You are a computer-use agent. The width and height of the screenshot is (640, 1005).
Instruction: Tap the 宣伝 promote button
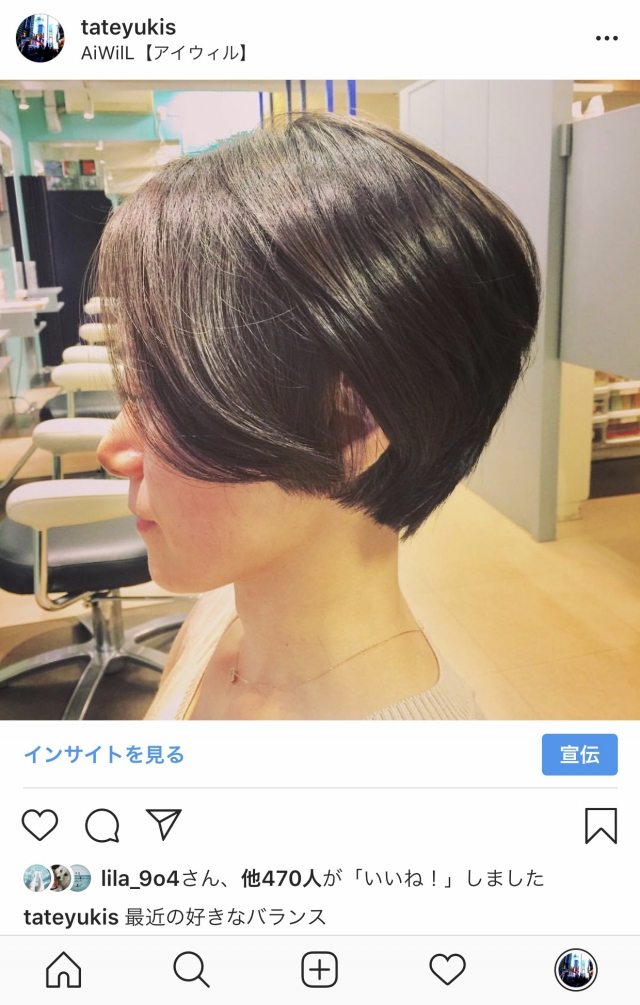[x=579, y=754]
